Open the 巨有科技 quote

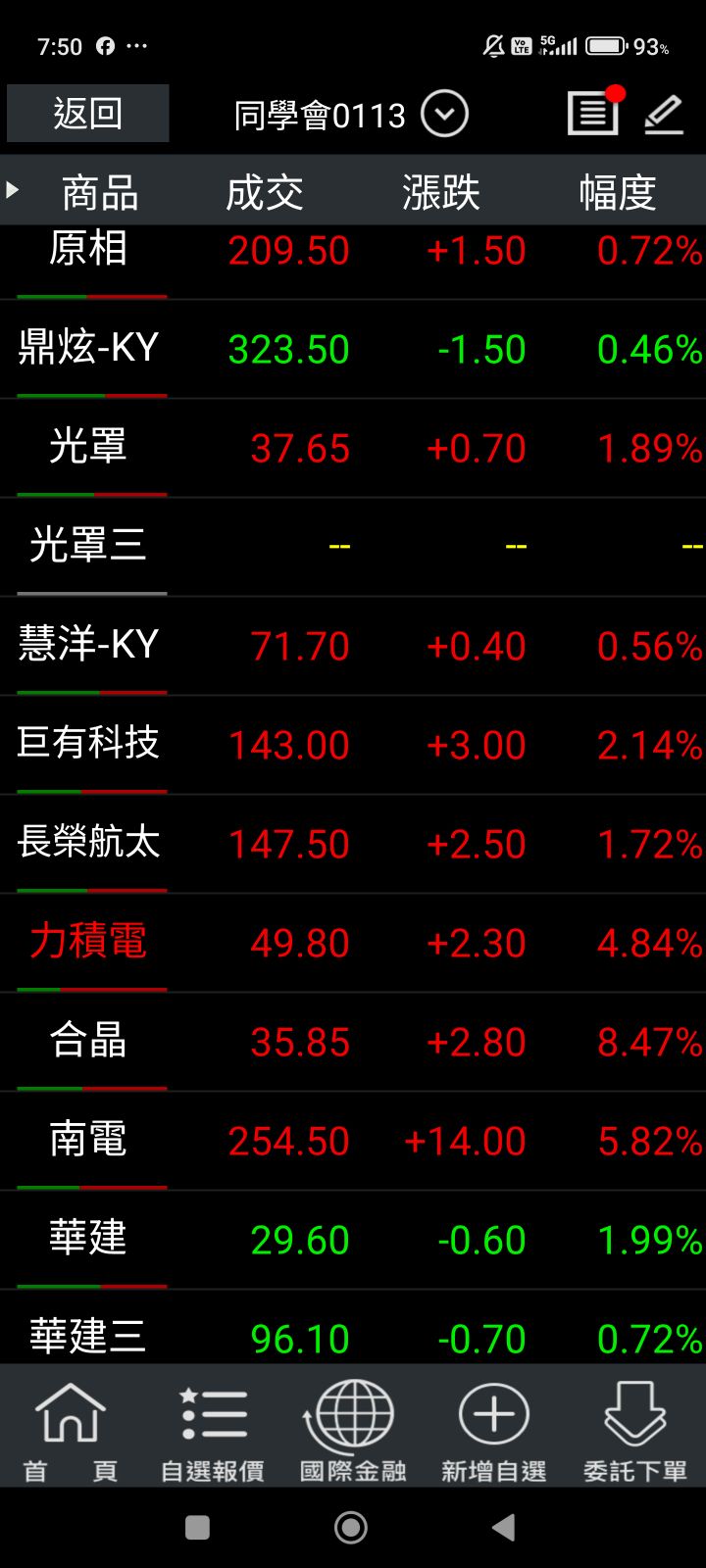click(353, 745)
